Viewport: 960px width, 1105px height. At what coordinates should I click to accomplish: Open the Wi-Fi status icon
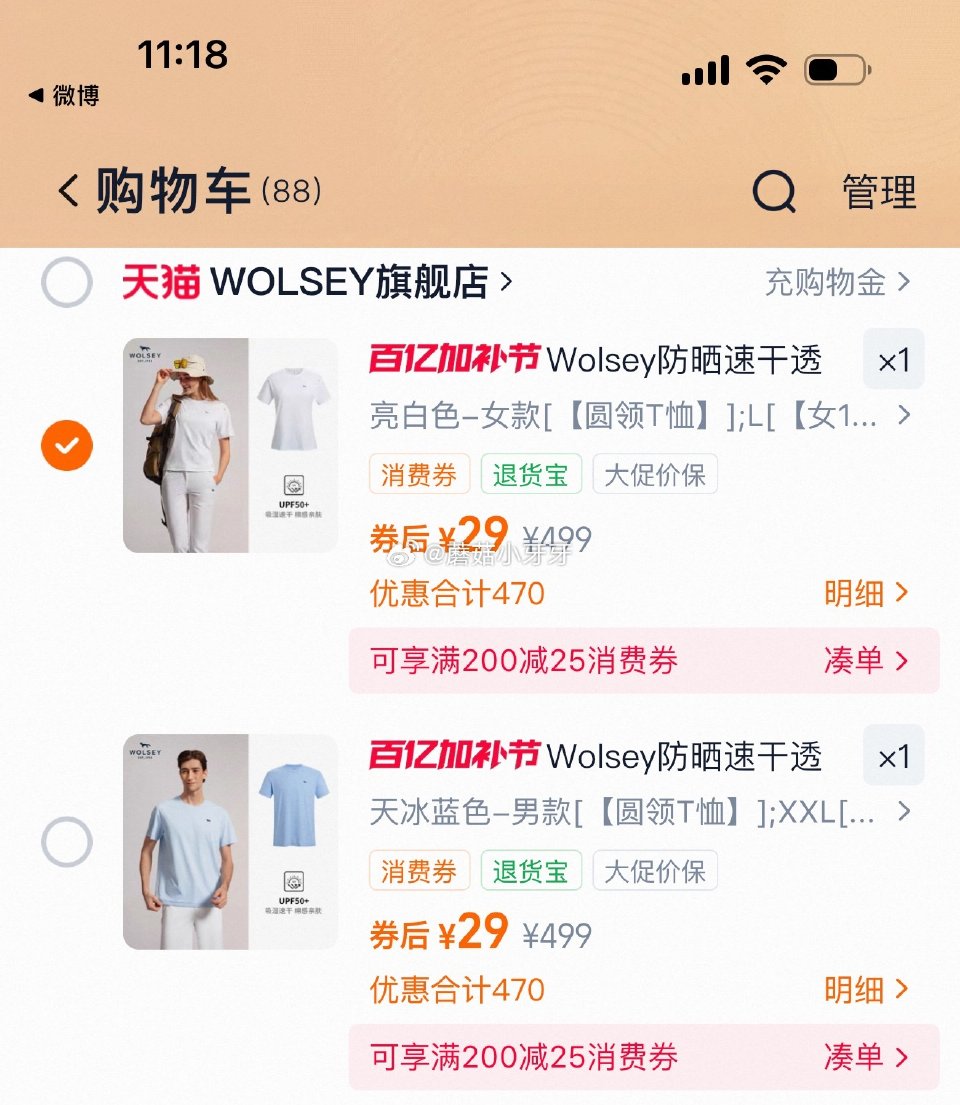[763, 70]
